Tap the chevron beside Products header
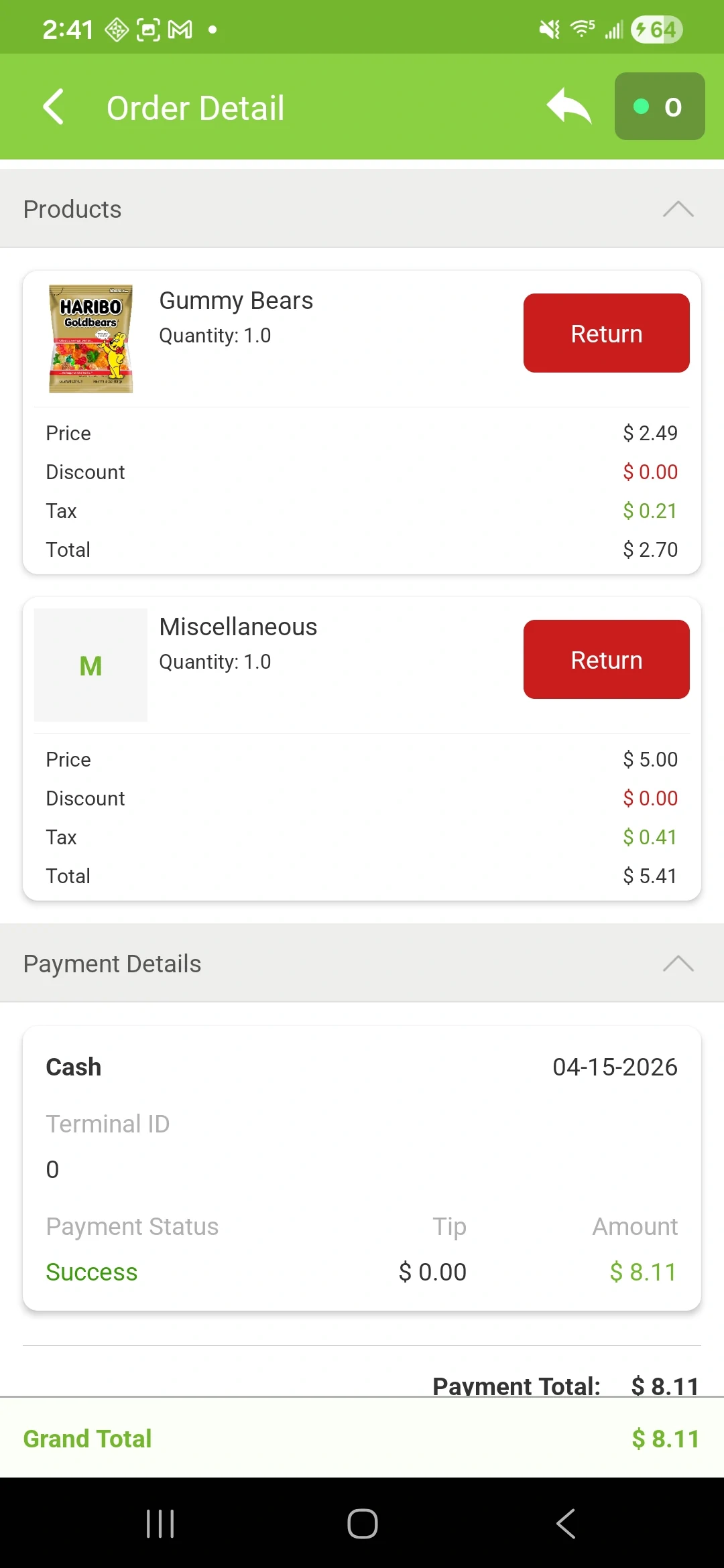The image size is (724, 1568). [x=678, y=208]
